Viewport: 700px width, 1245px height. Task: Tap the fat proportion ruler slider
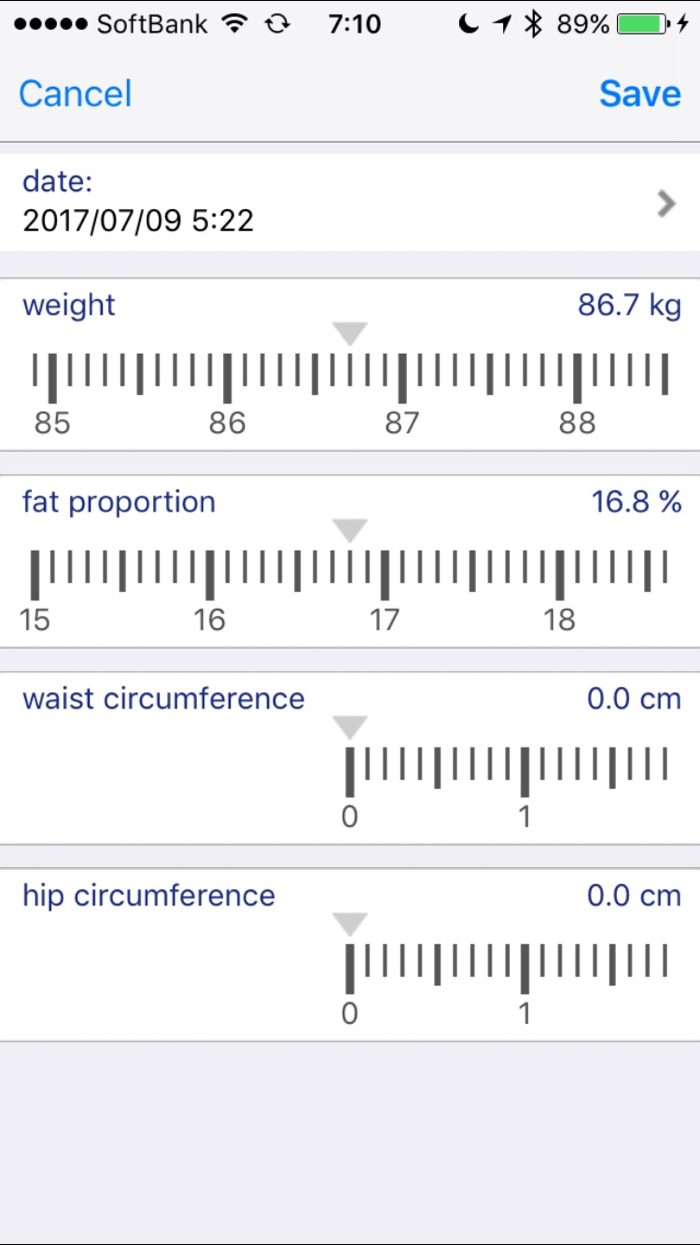click(x=350, y=577)
